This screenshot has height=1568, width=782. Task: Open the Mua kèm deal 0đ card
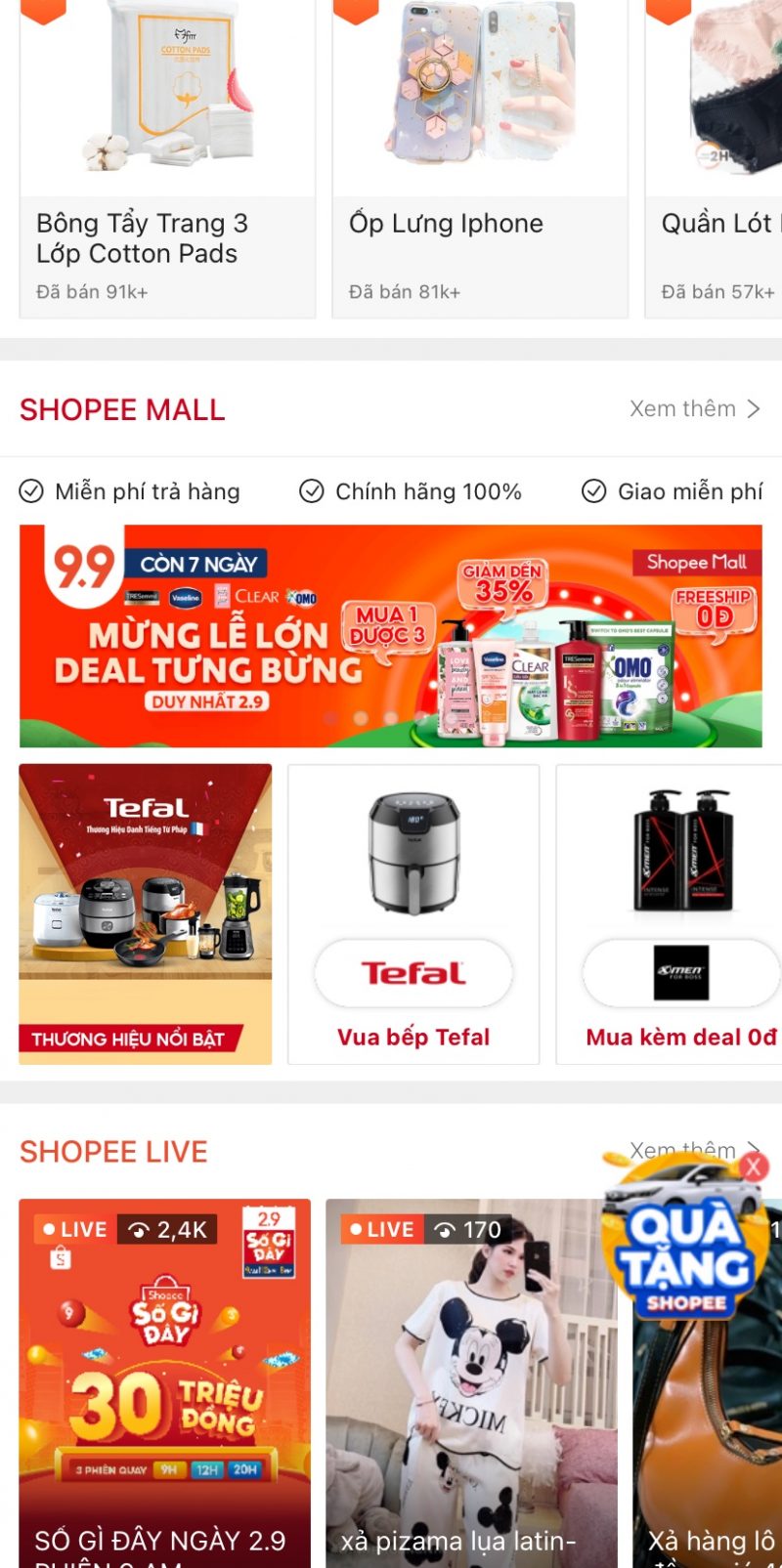[x=674, y=913]
